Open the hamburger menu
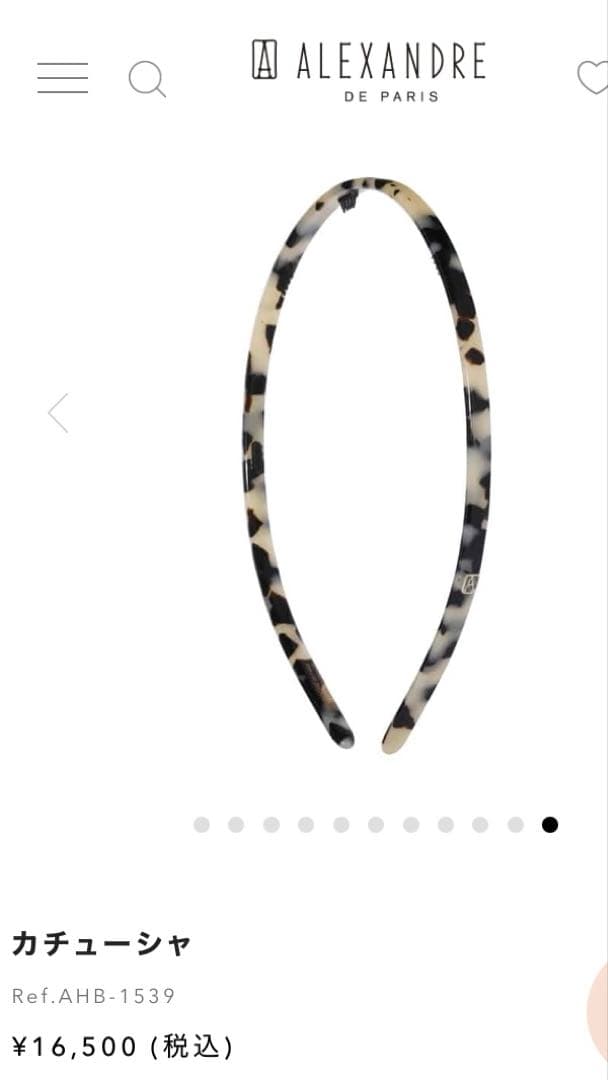The width and height of the screenshot is (608, 1080). pos(62,78)
